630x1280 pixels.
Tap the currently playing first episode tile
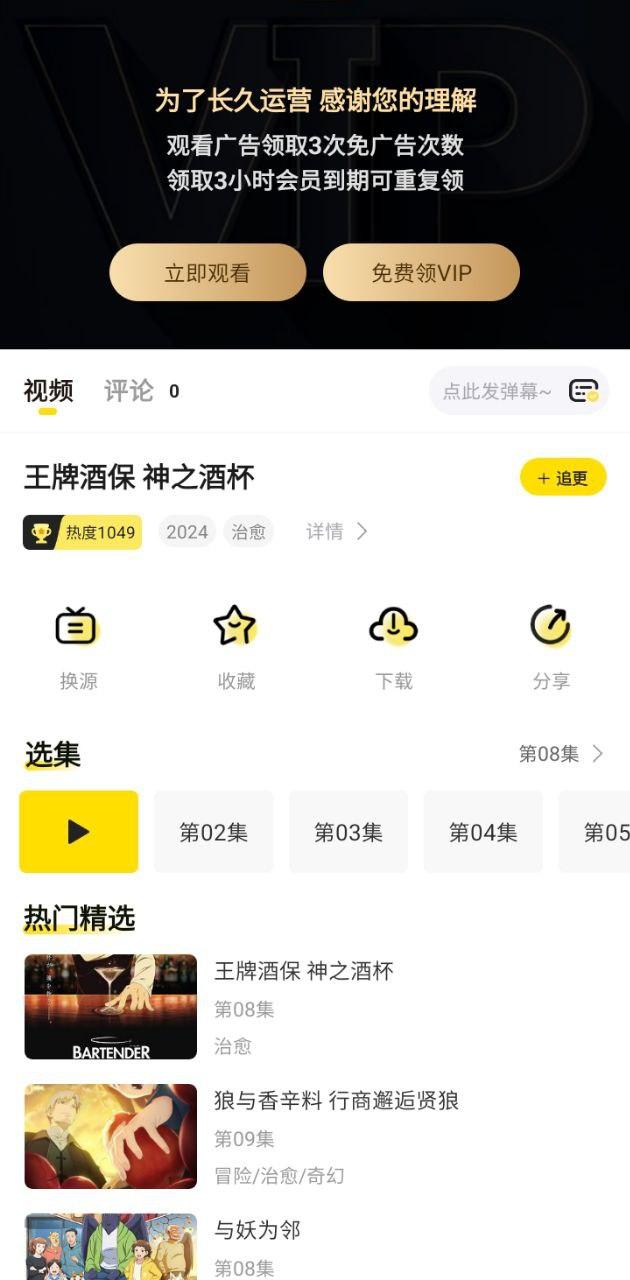point(78,832)
